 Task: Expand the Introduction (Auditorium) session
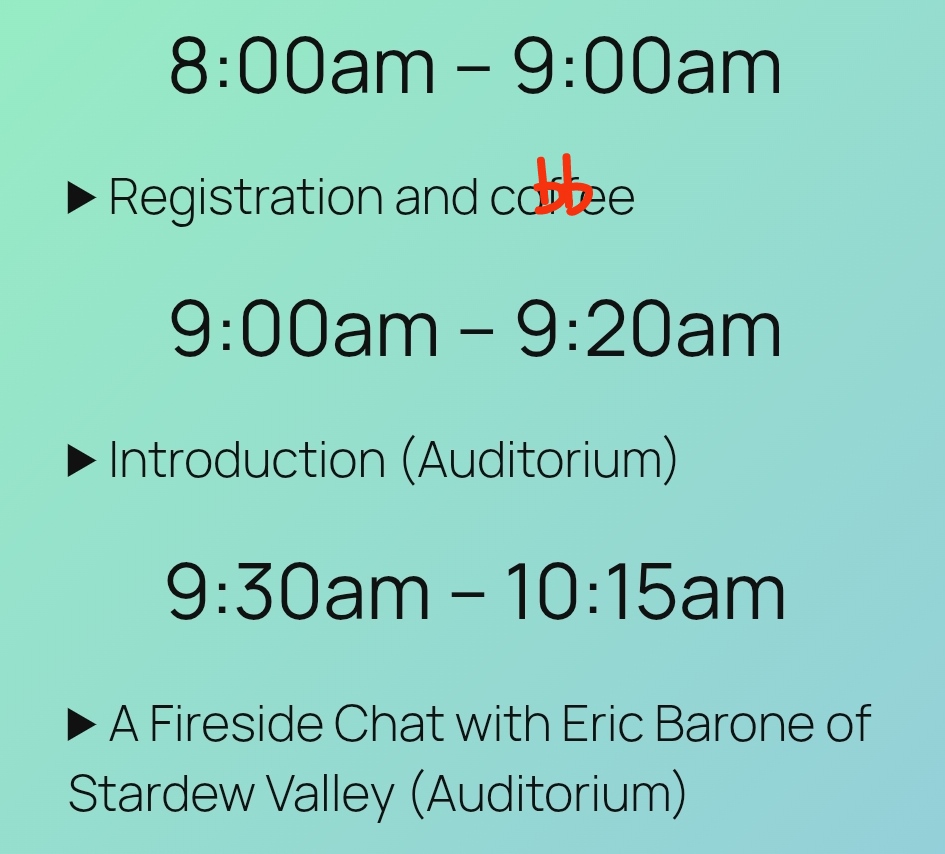coord(82,461)
